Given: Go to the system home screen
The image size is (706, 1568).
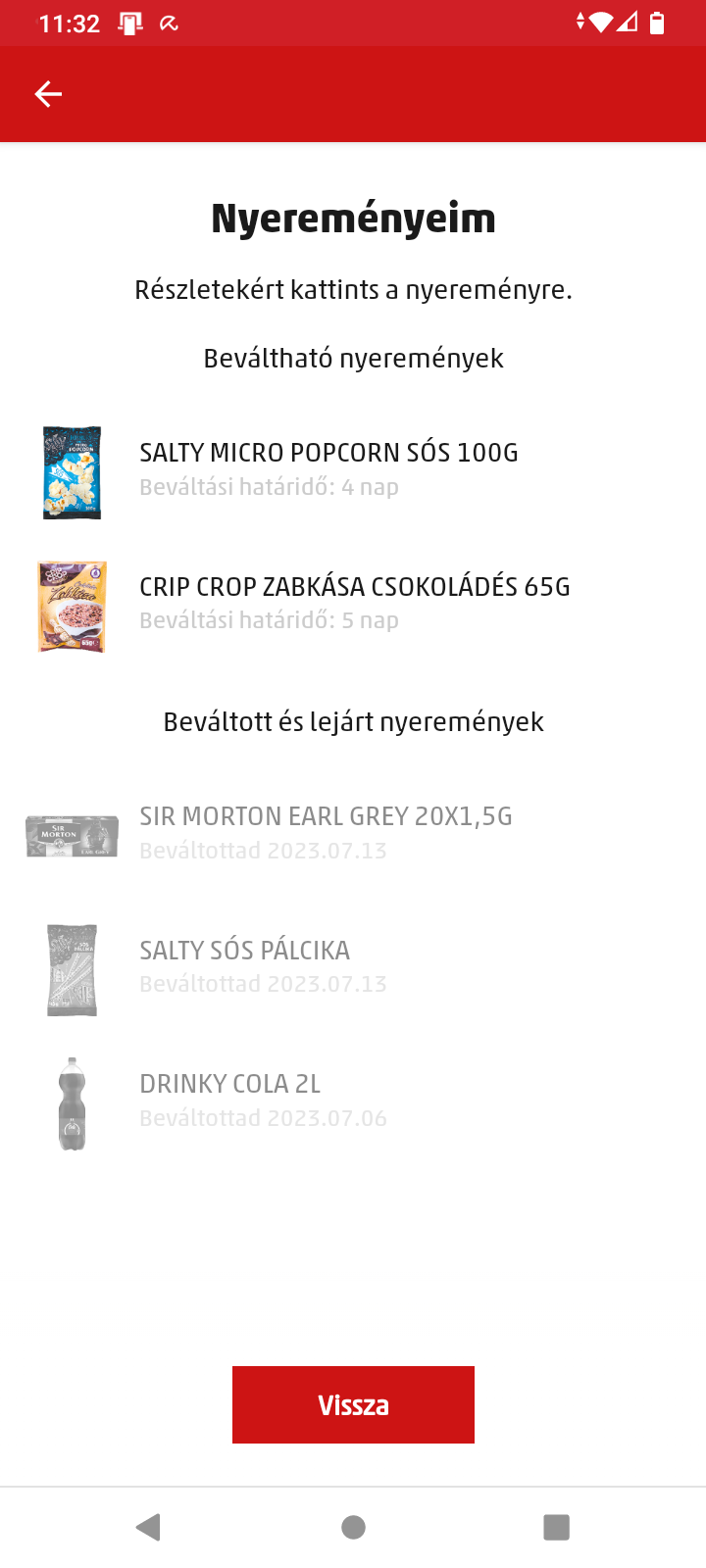Looking at the screenshot, I should click(353, 1527).
